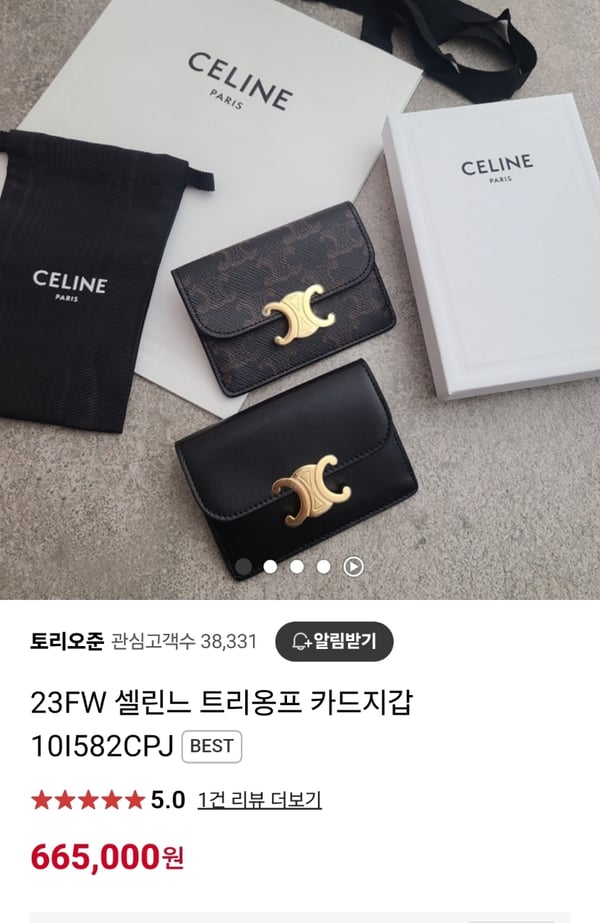Tap the 알림받기 notification button
The image size is (600, 923).
pyautogui.click(x=334, y=641)
